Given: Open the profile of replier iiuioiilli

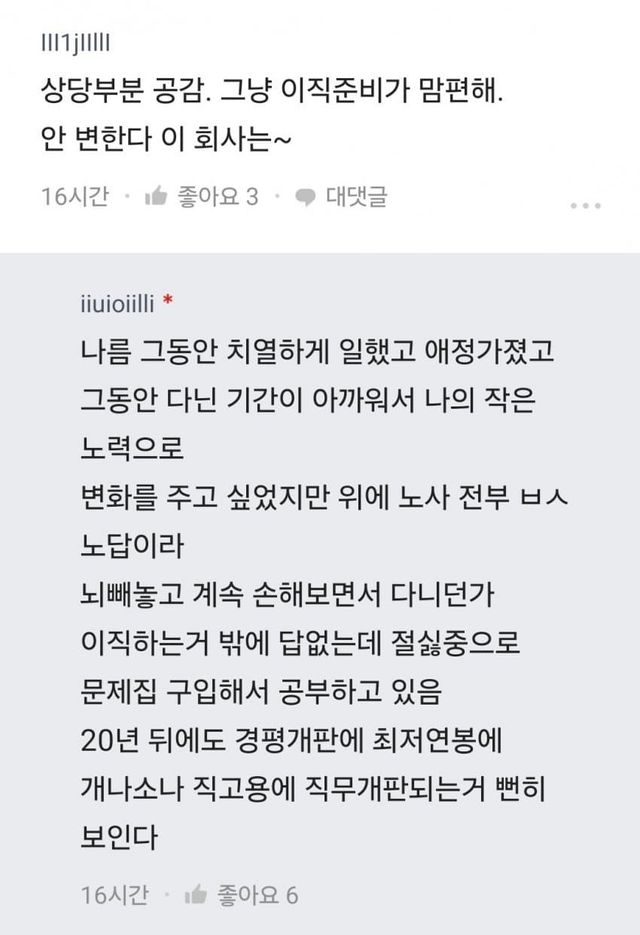Looking at the screenshot, I should point(116,304).
